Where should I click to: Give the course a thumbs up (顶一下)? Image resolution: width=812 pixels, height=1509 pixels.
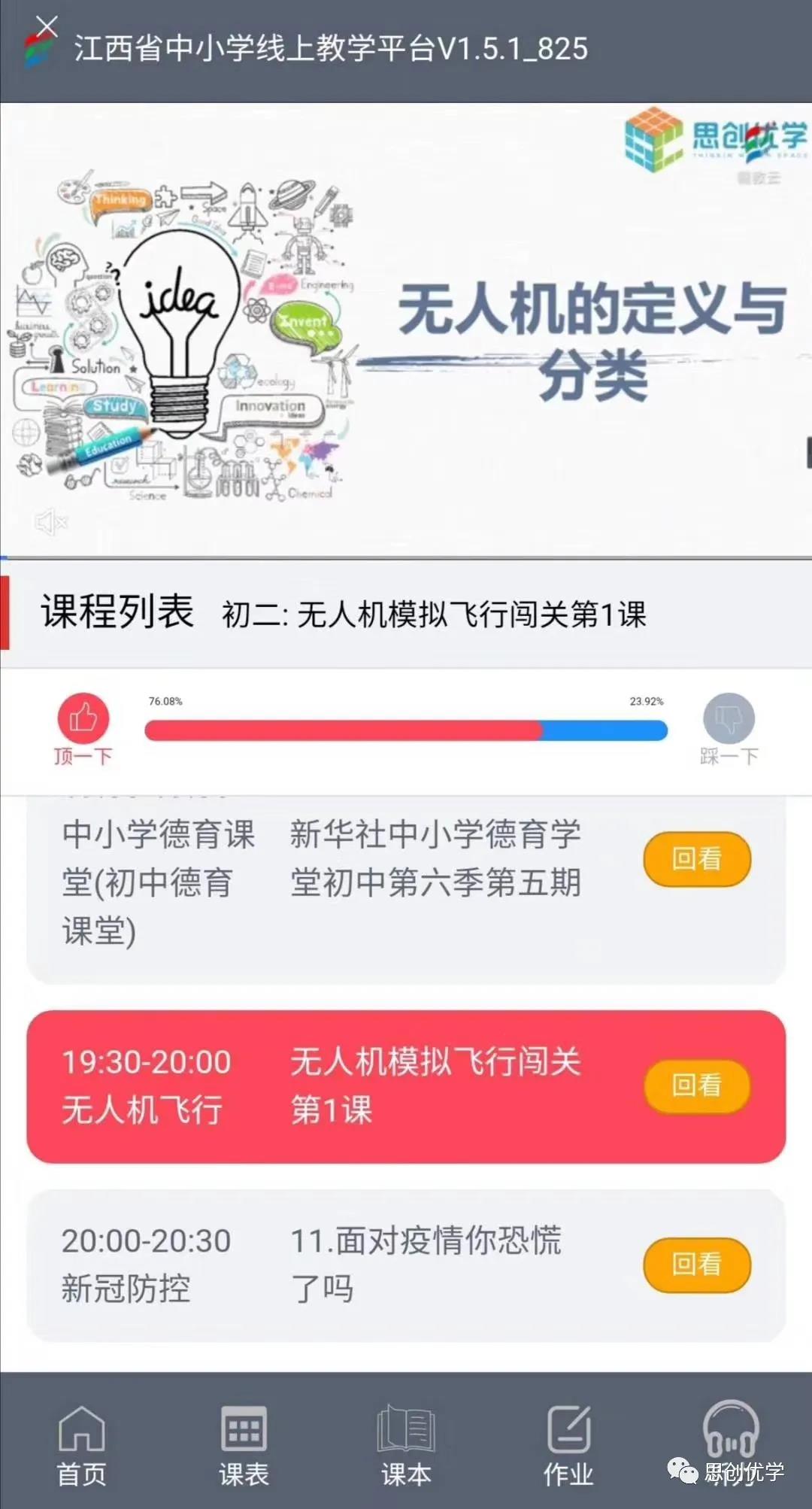coord(83,720)
